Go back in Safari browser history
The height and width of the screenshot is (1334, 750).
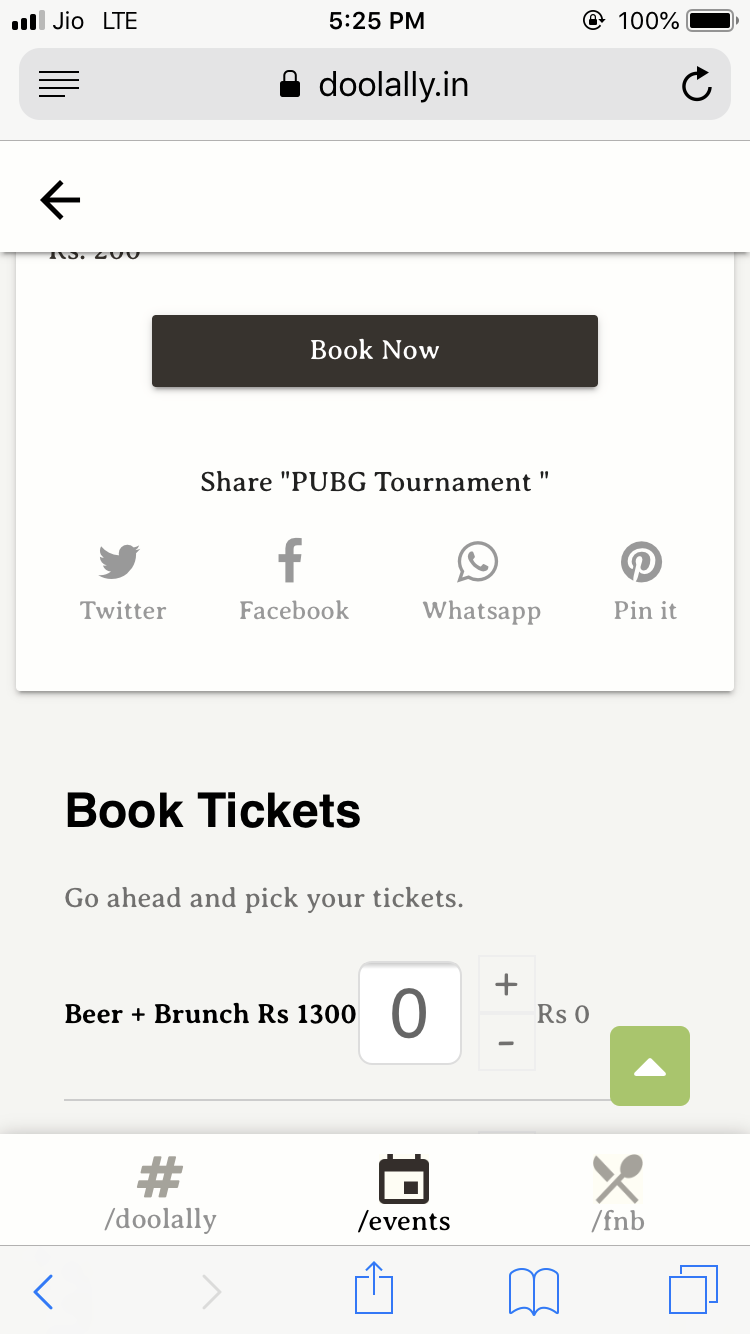pyautogui.click(x=43, y=1291)
